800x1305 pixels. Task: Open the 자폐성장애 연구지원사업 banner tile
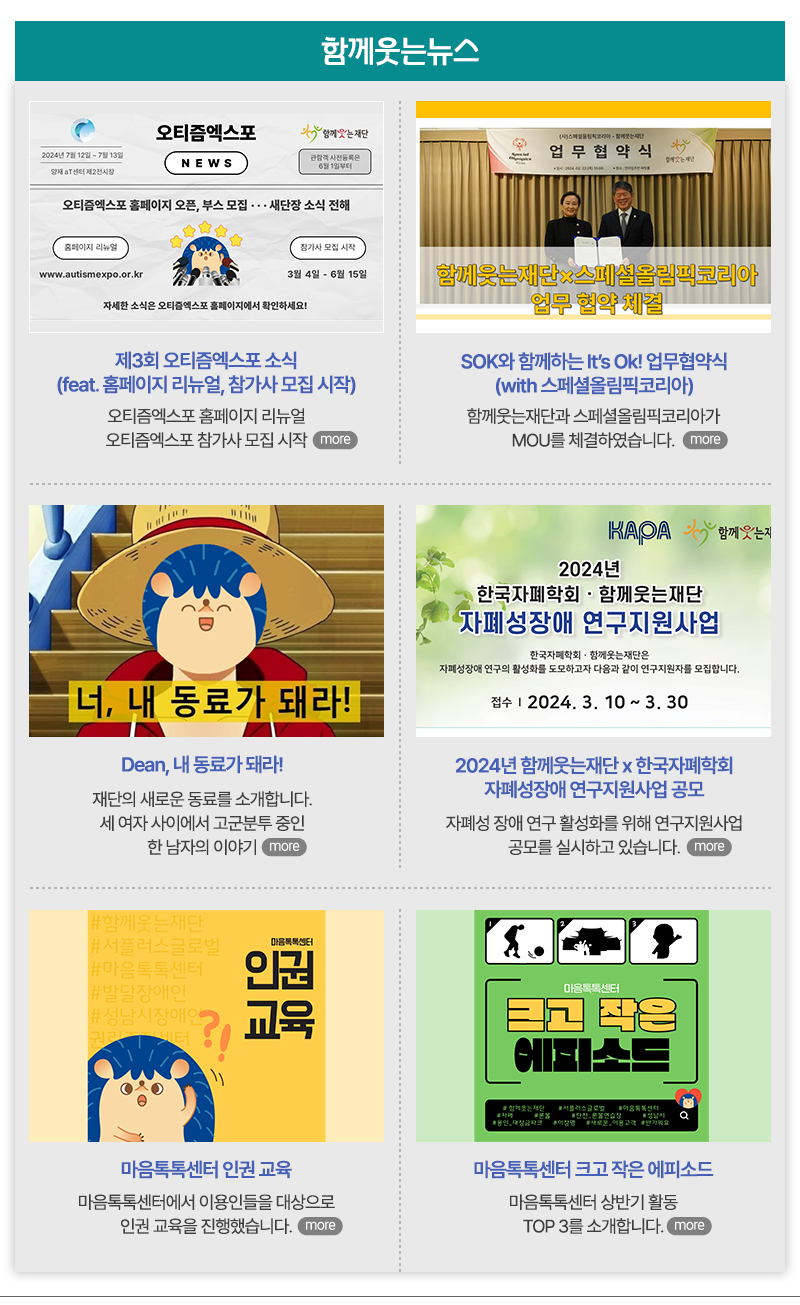(593, 620)
